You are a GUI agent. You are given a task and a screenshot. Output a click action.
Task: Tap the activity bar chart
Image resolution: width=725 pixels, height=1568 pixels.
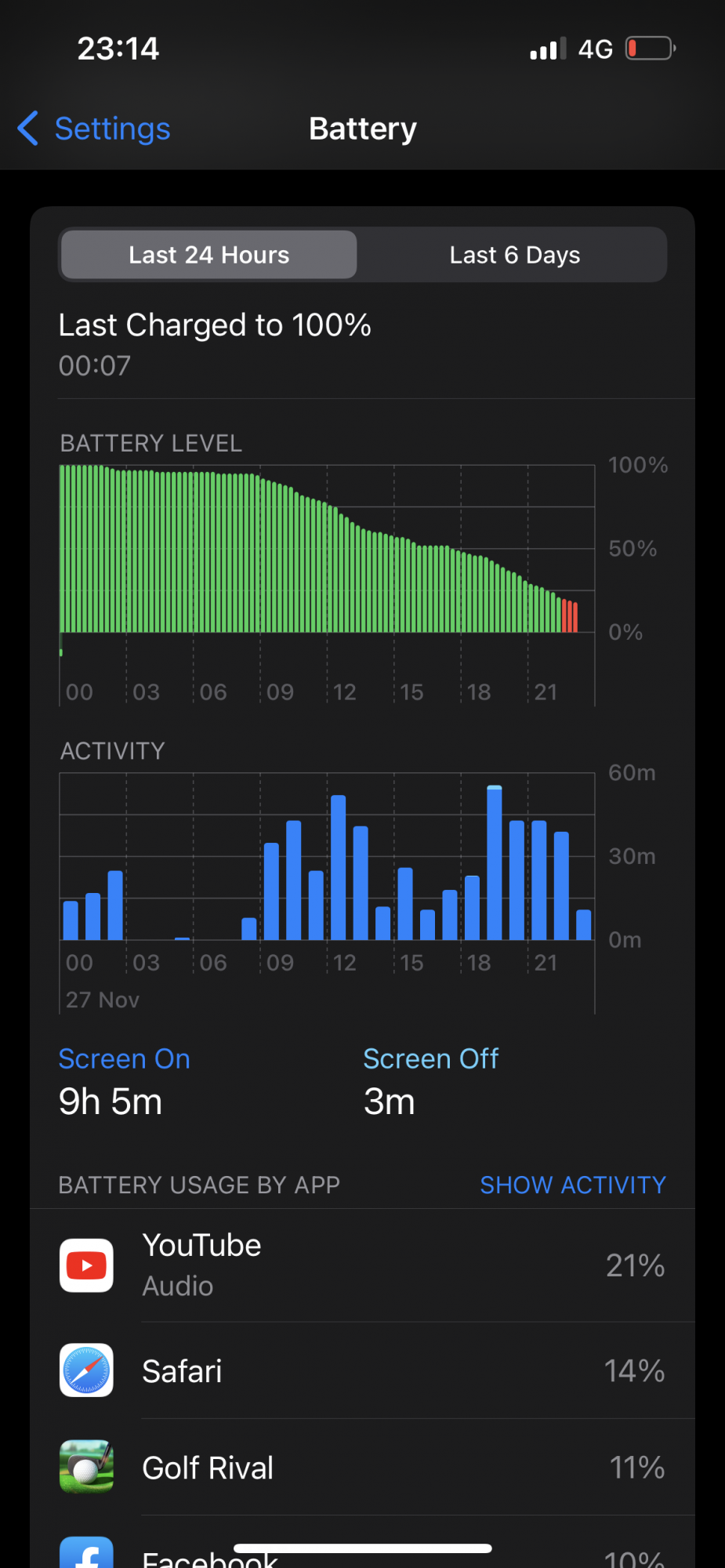327,857
